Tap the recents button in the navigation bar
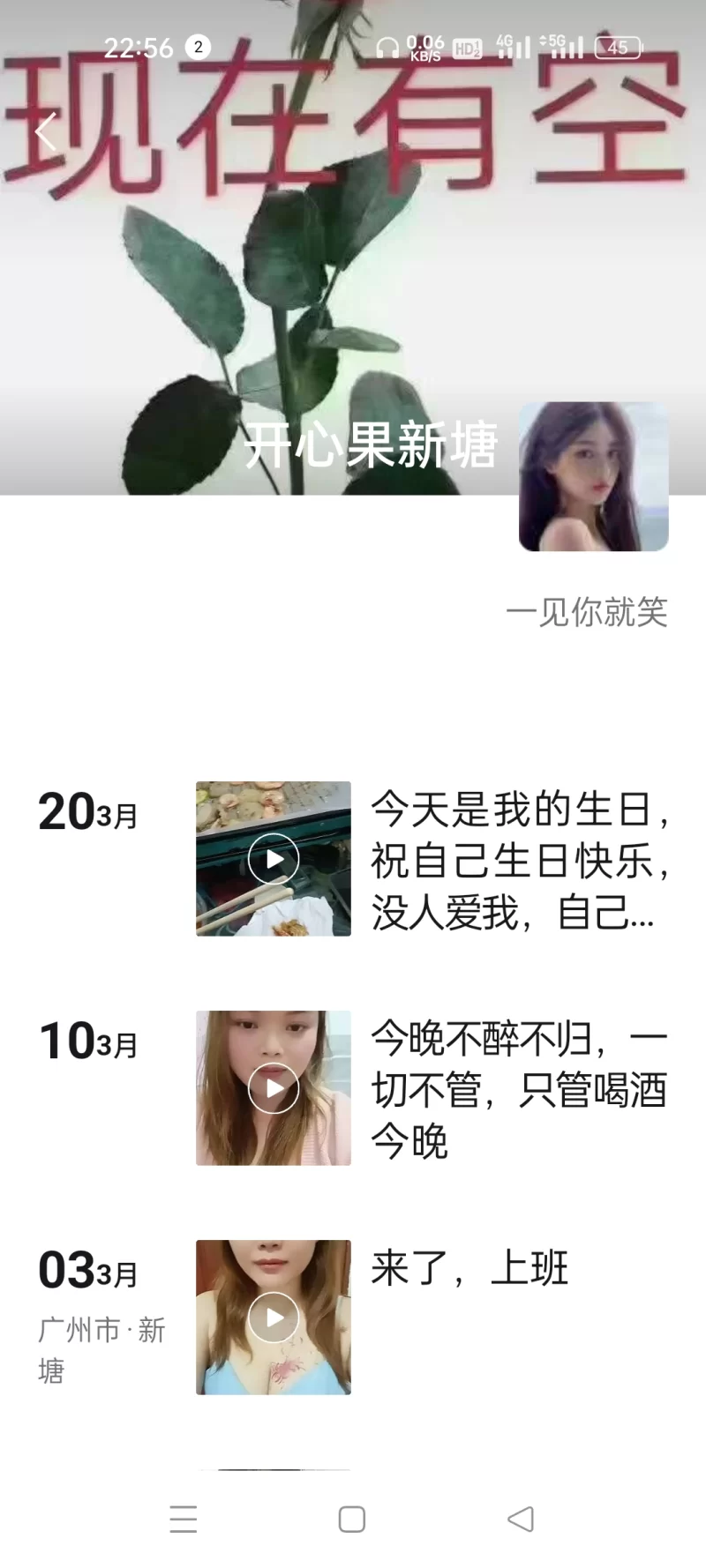Image resolution: width=706 pixels, height=1568 pixels. coord(183,1517)
